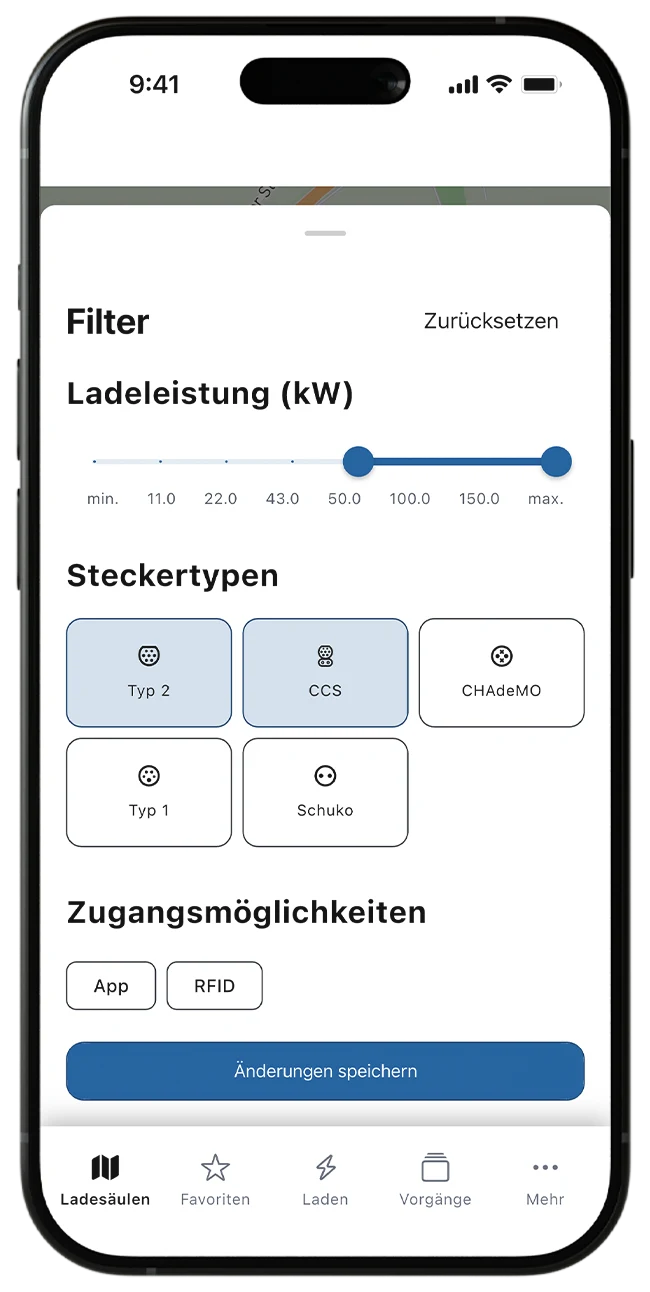The height and width of the screenshot is (1292, 650).
Task: Tap the sheet's drag handle
Action: [x=325, y=233]
